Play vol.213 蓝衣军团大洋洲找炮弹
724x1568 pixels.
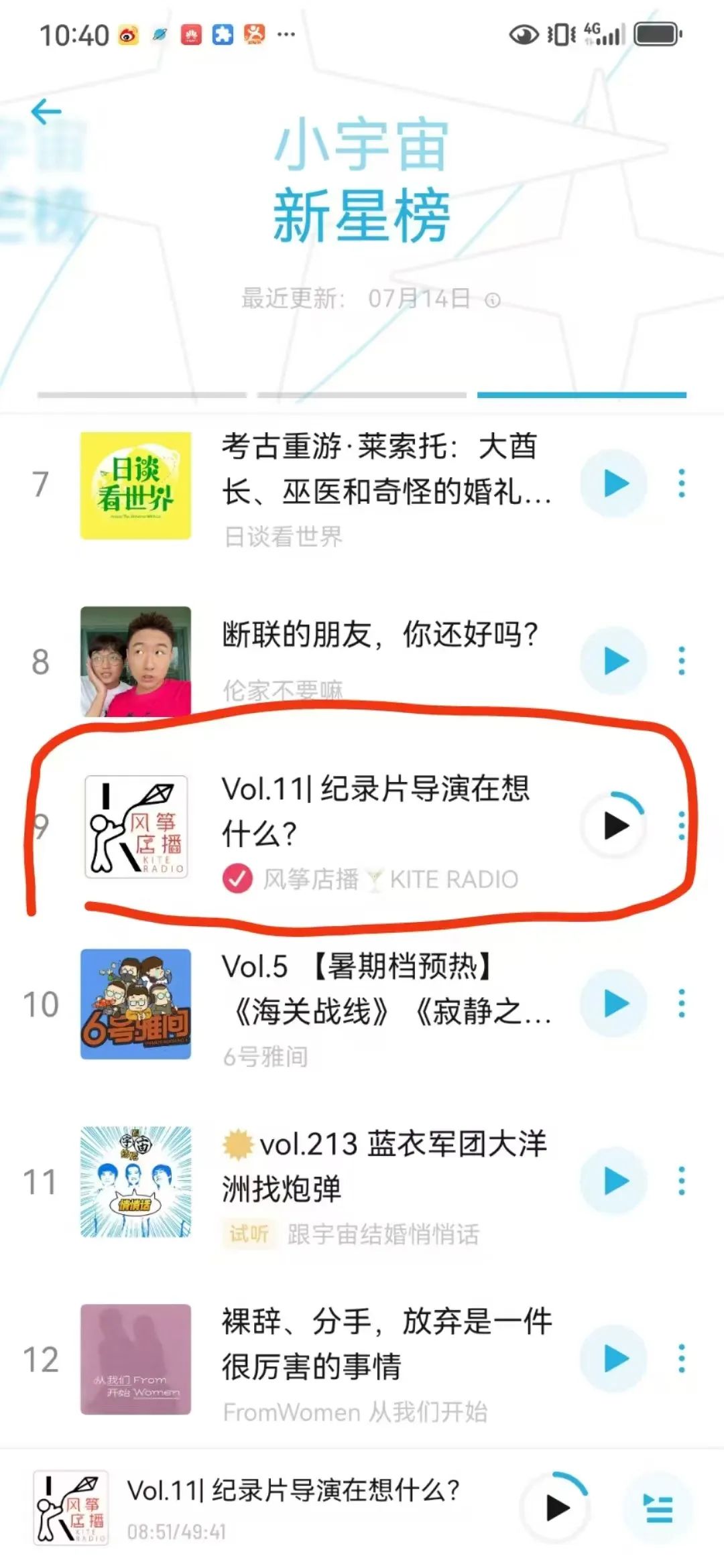point(614,1181)
